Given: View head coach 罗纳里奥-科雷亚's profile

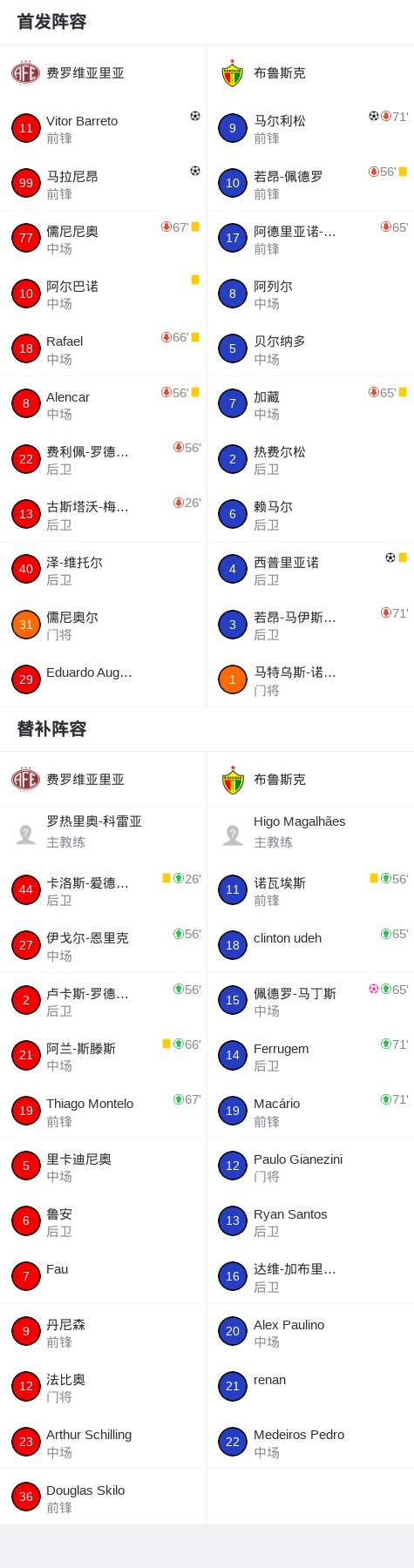Looking at the screenshot, I should pyautogui.click(x=103, y=834).
